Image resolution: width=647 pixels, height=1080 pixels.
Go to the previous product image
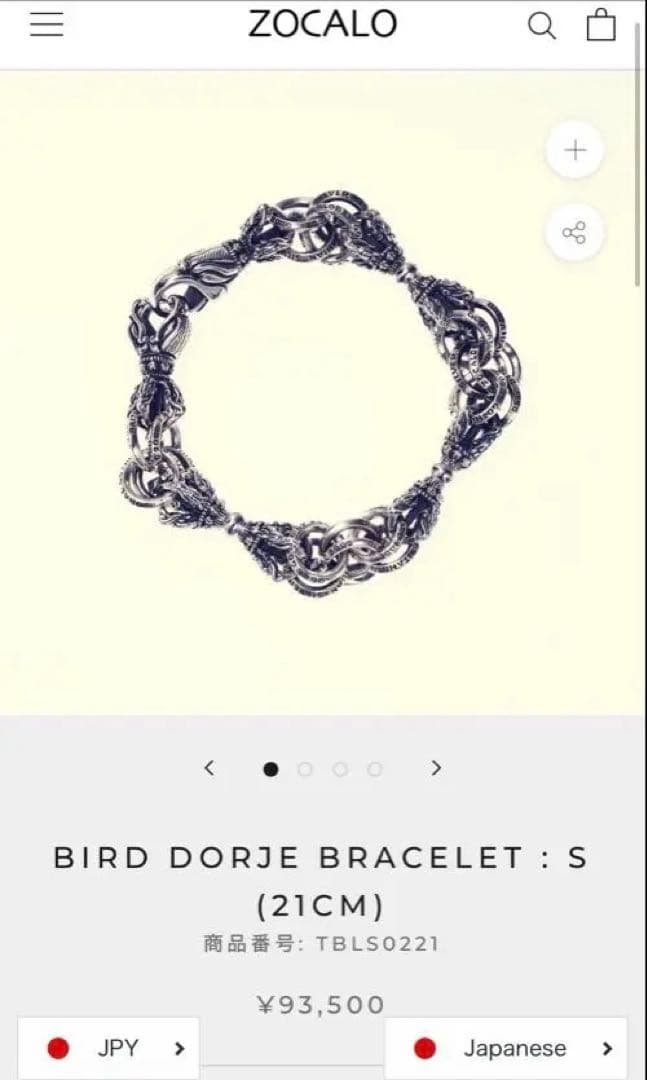(x=209, y=768)
